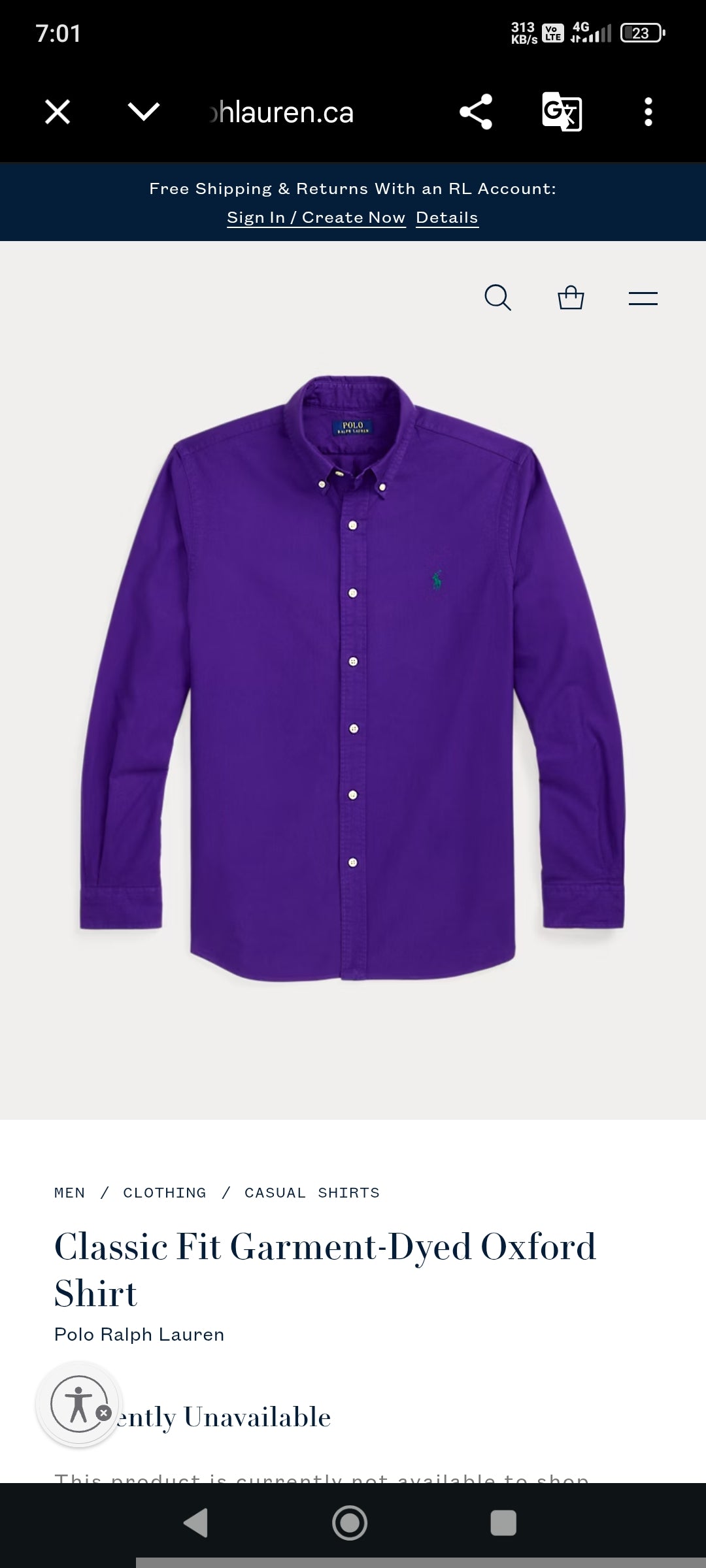Open the free shipping Details link
This screenshot has height=1568, width=706.
(x=447, y=217)
